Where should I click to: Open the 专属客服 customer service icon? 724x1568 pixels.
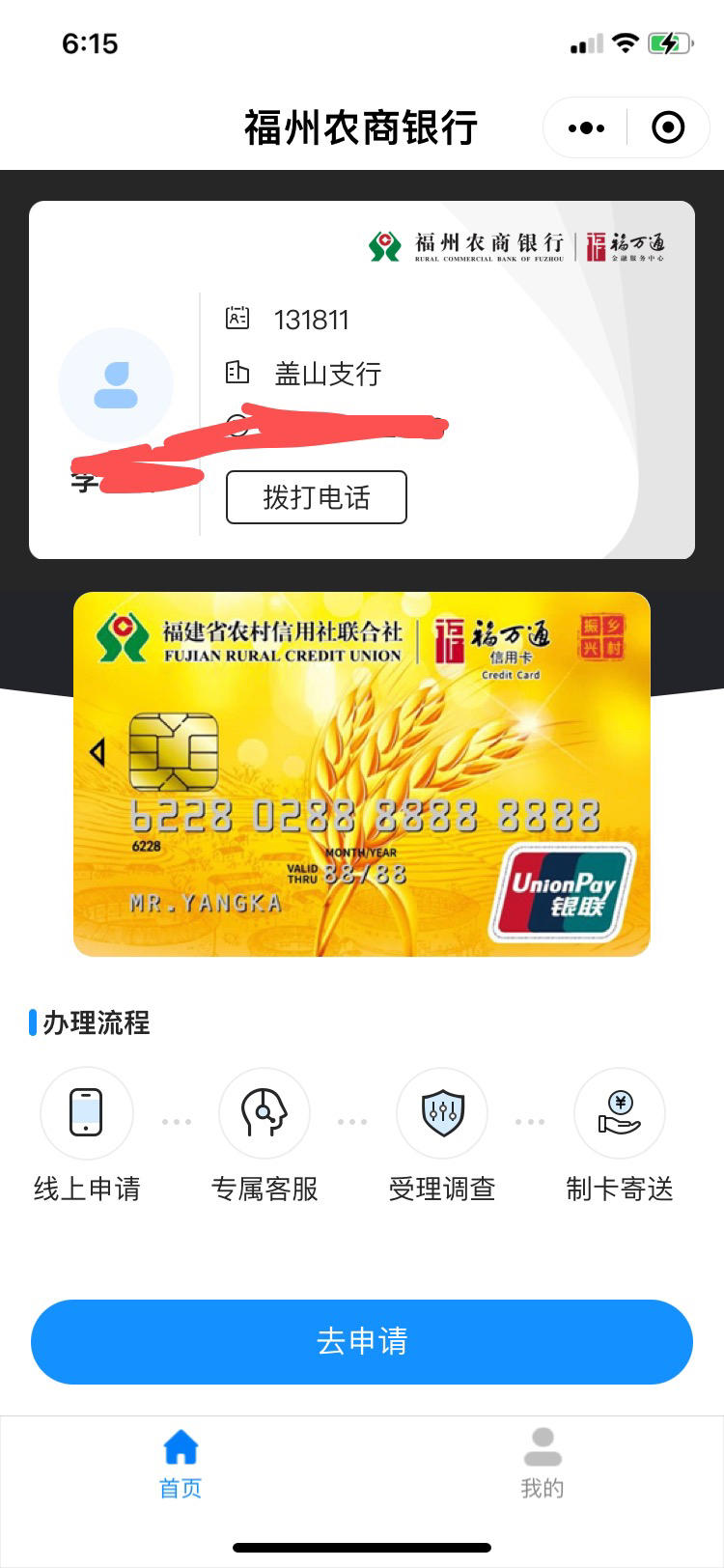[x=265, y=1112]
